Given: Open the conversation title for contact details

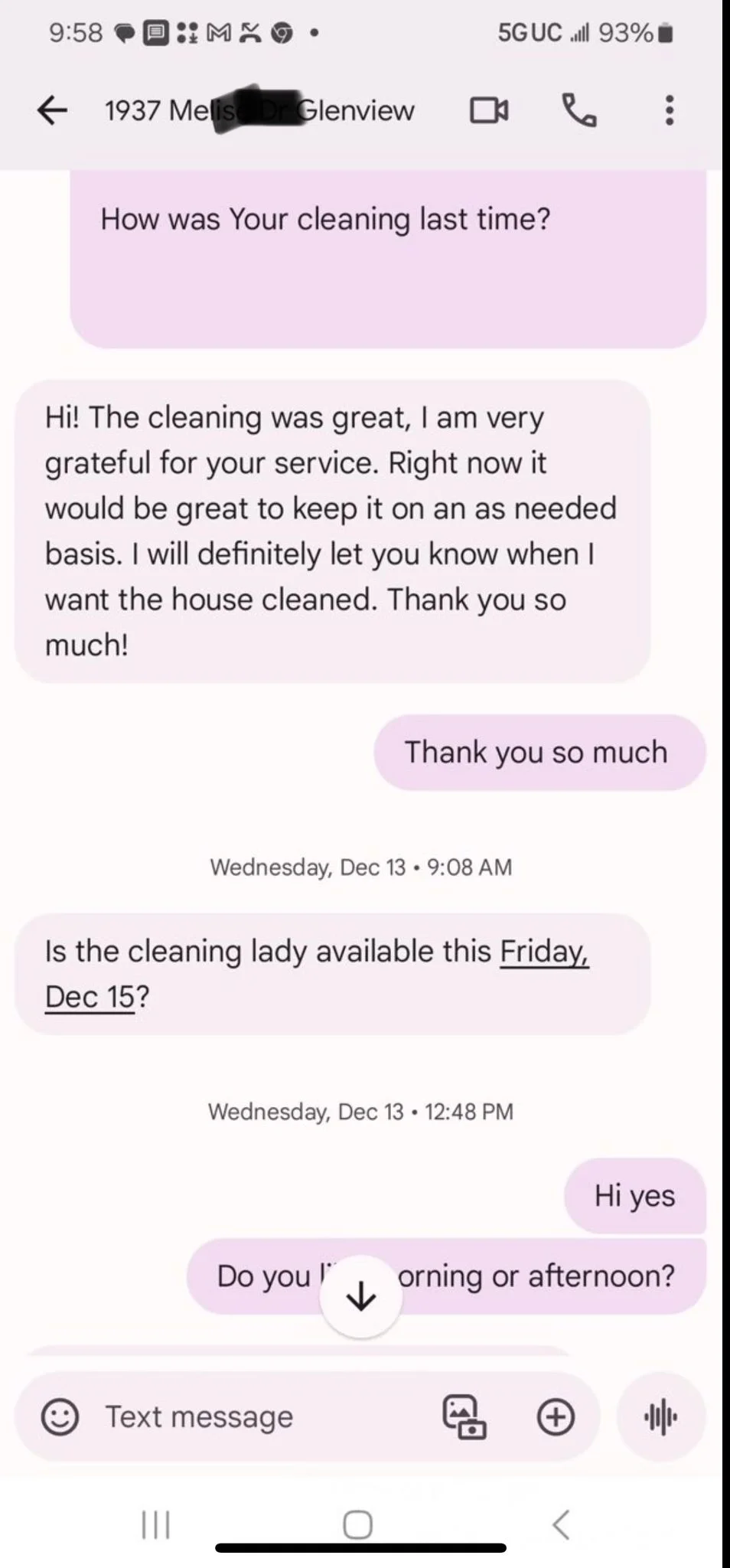Looking at the screenshot, I should [260, 110].
